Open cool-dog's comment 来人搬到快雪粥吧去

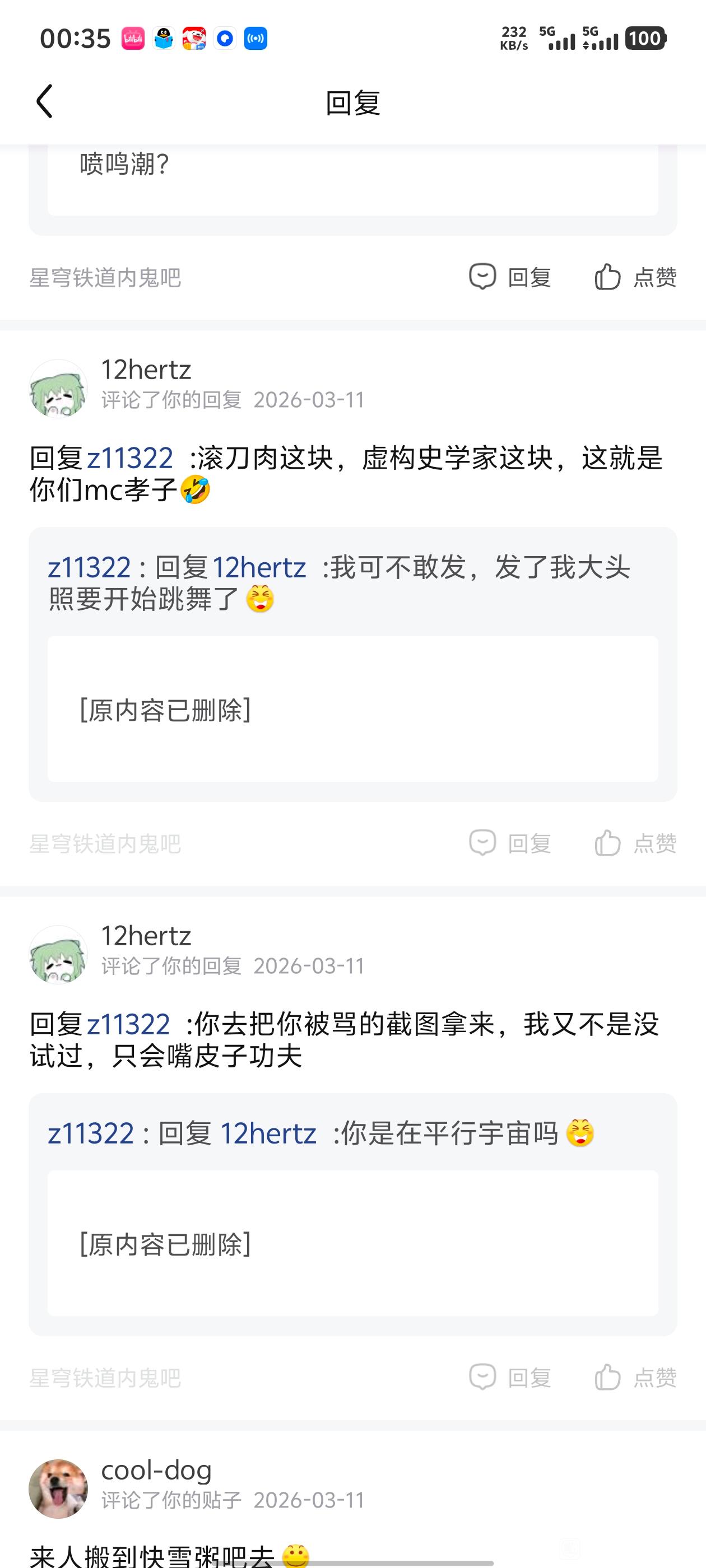pyautogui.click(x=152, y=1554)
